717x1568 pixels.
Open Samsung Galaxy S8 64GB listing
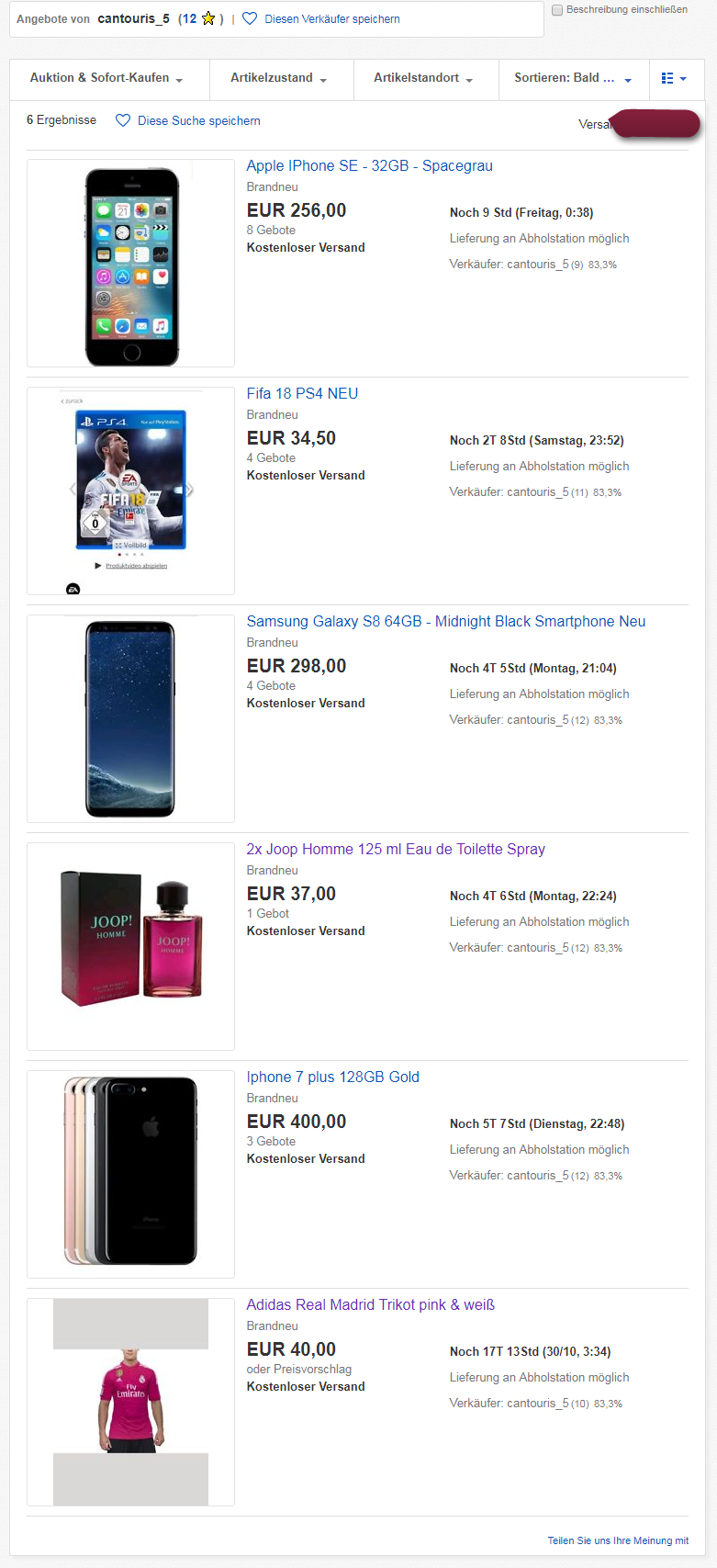coord(445,621)
